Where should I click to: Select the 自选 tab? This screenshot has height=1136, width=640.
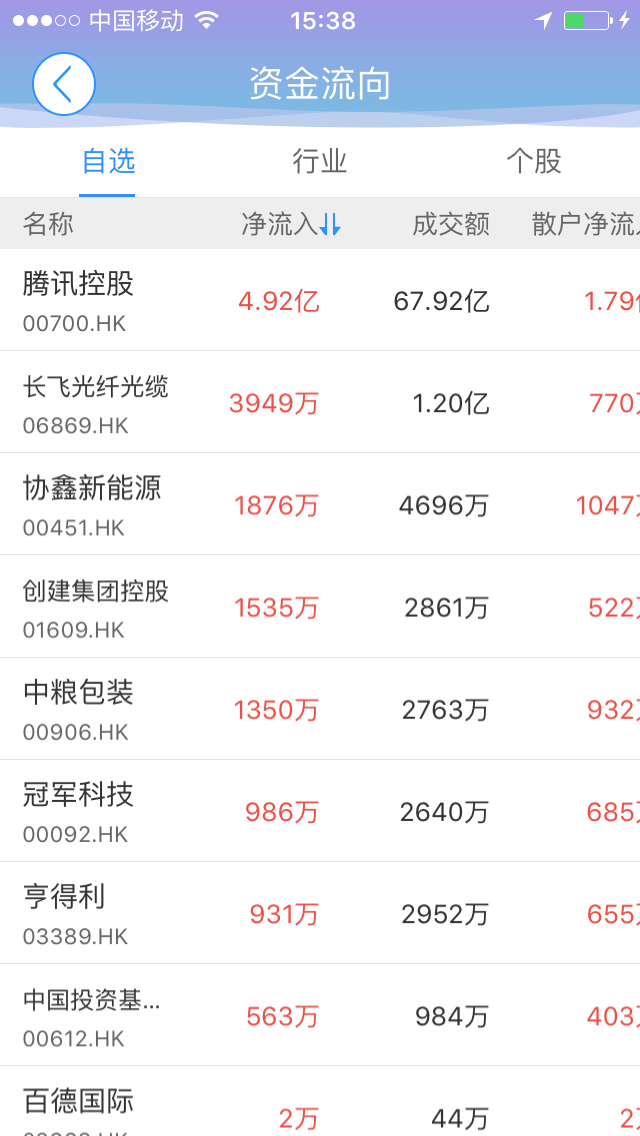tap(107, 161)
